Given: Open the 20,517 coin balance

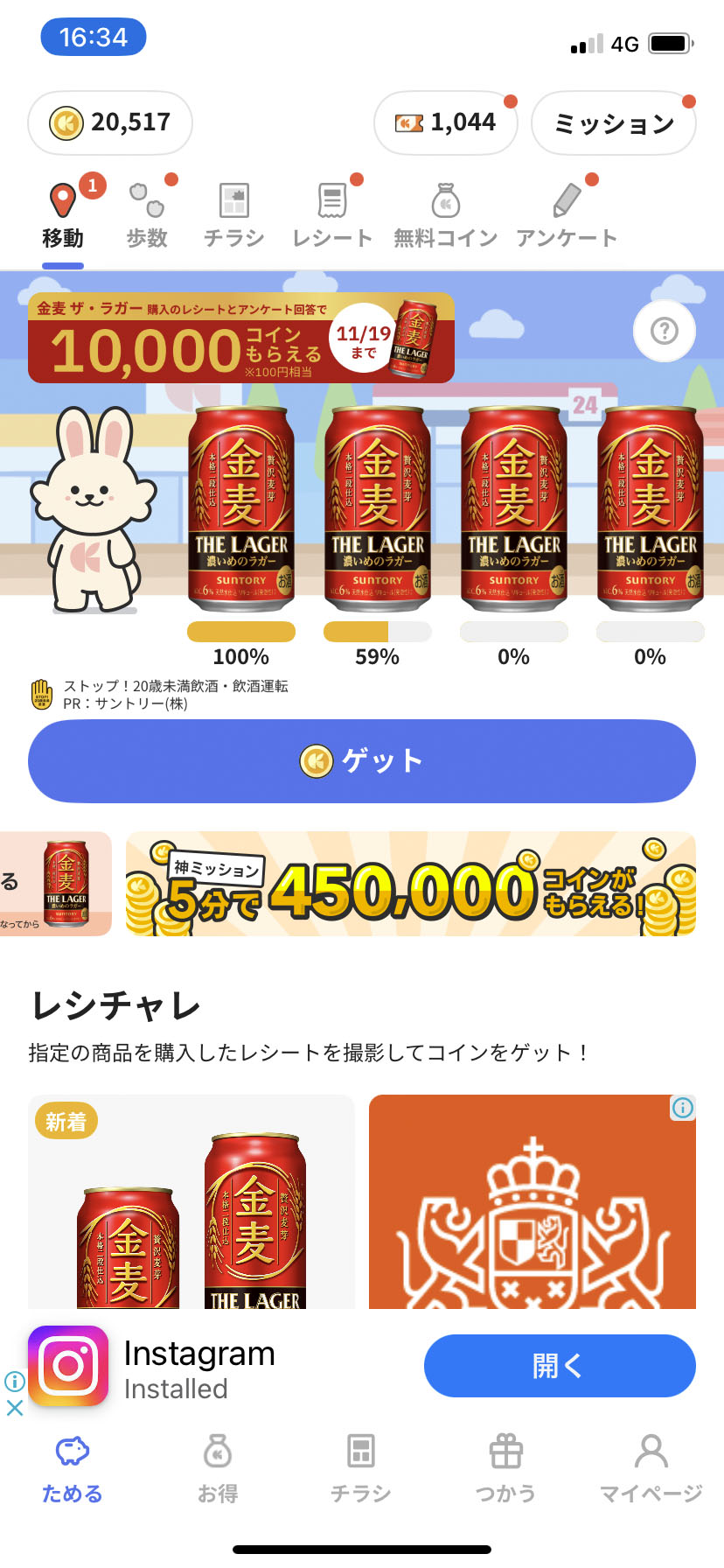Looking at the screenshot, I should [110, 122].
